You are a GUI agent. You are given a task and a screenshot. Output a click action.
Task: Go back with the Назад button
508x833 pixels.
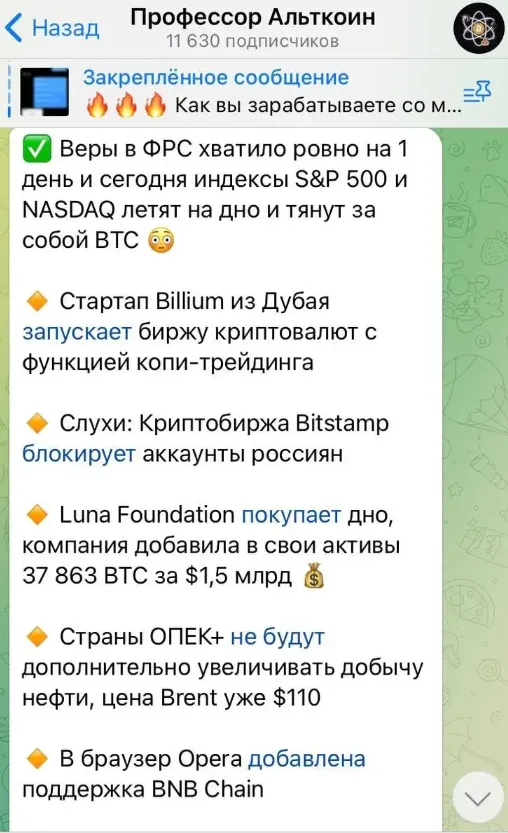tap(52, 28)
